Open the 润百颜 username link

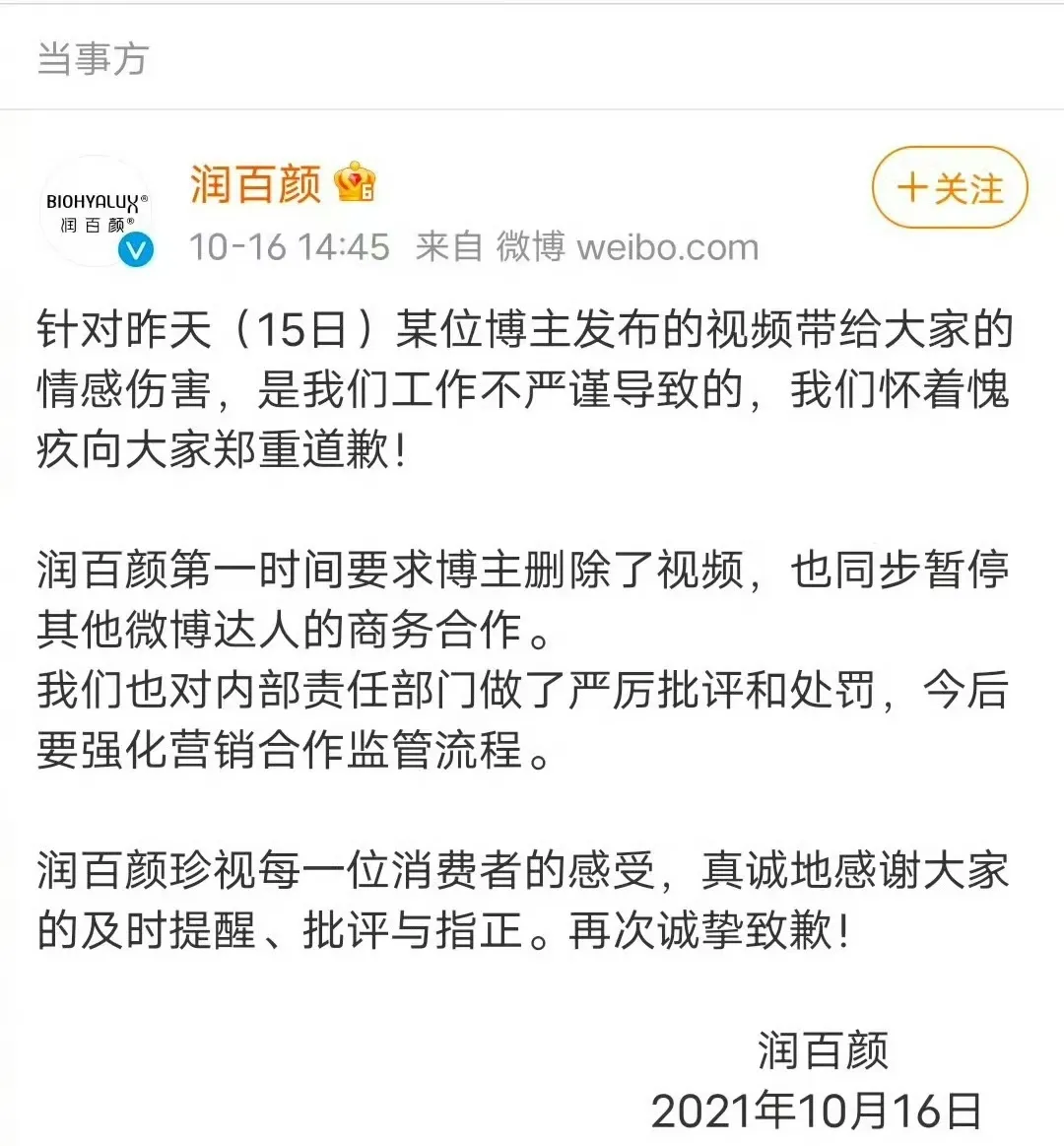255,184
